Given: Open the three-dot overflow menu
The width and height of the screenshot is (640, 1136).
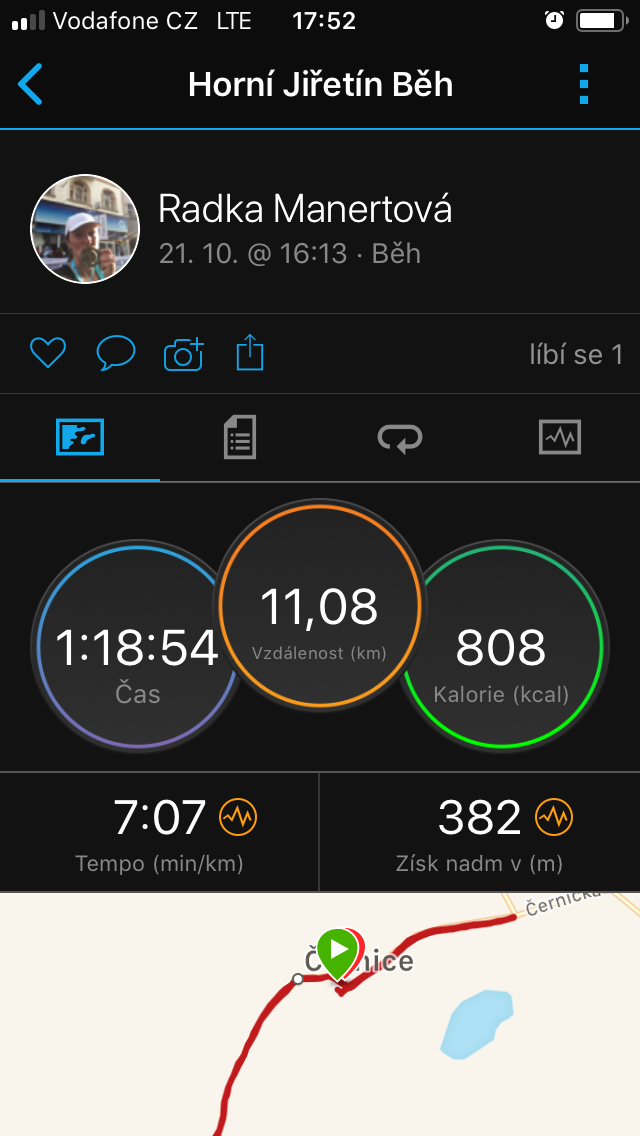Looking at the screenshot, I should [584, 84].
